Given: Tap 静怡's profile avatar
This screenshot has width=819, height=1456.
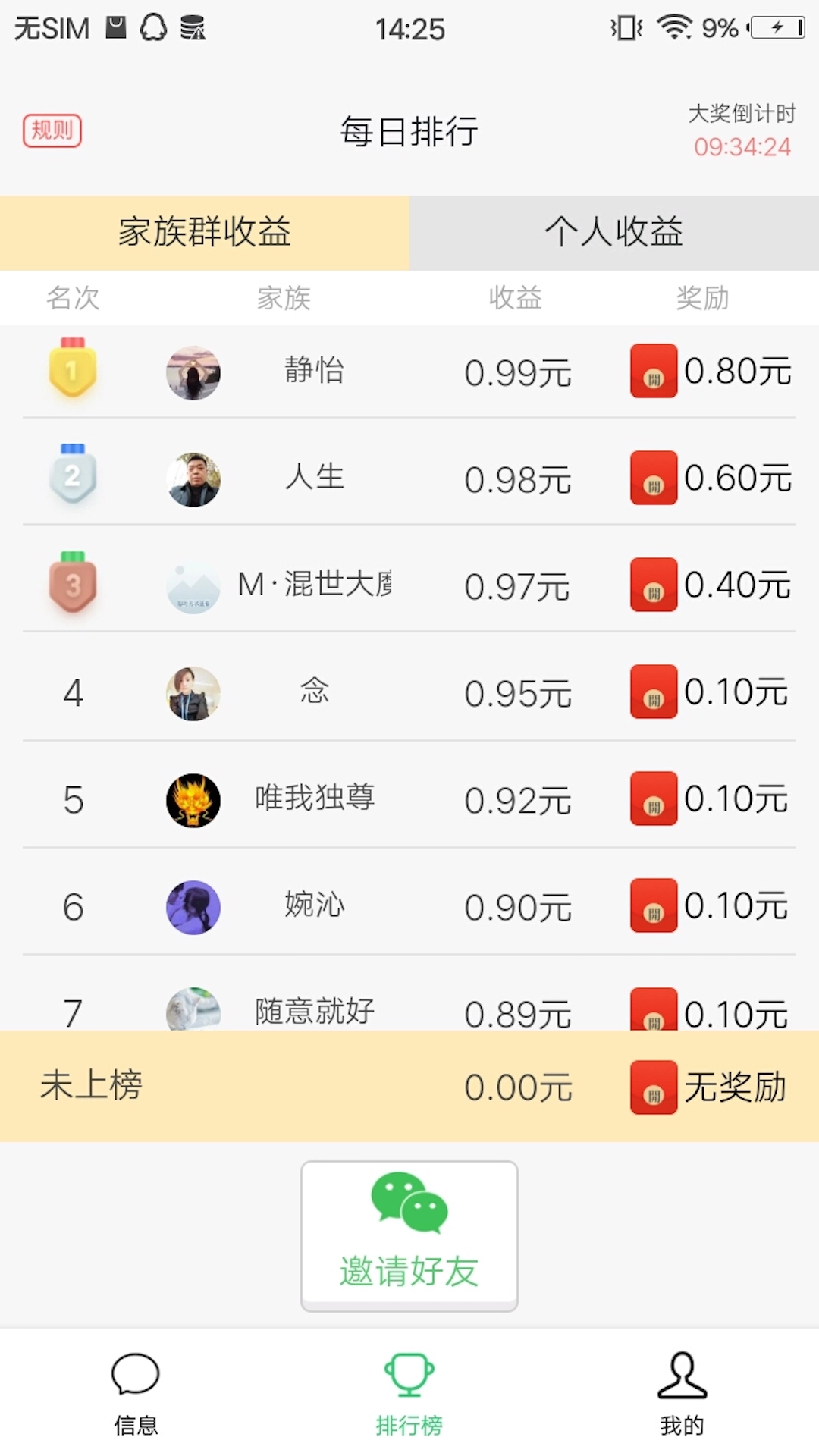Looking at the screenshot, I should coord(193,372).
